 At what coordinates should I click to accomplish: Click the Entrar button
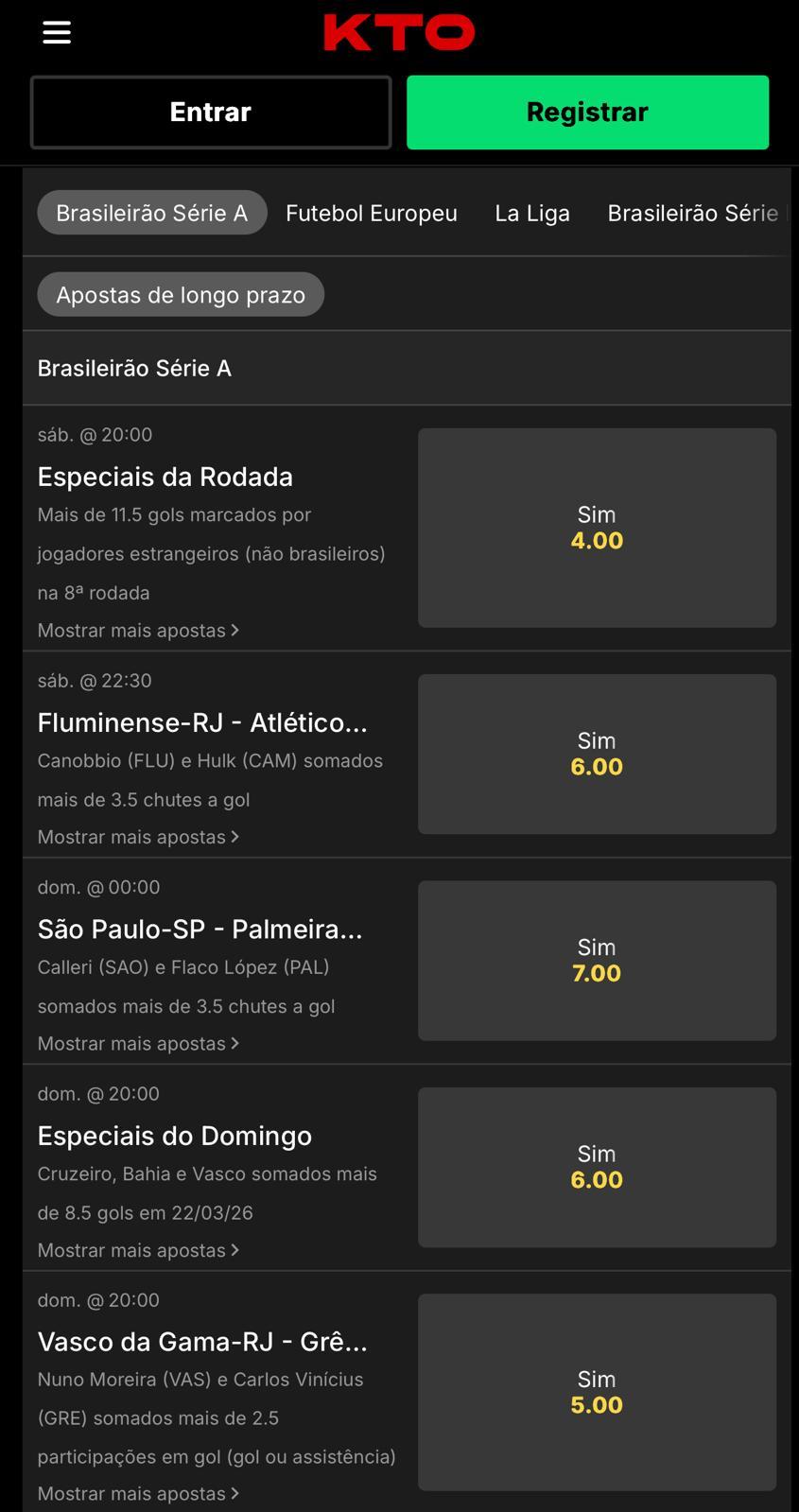pyautogui.click(x=210, y=112)
